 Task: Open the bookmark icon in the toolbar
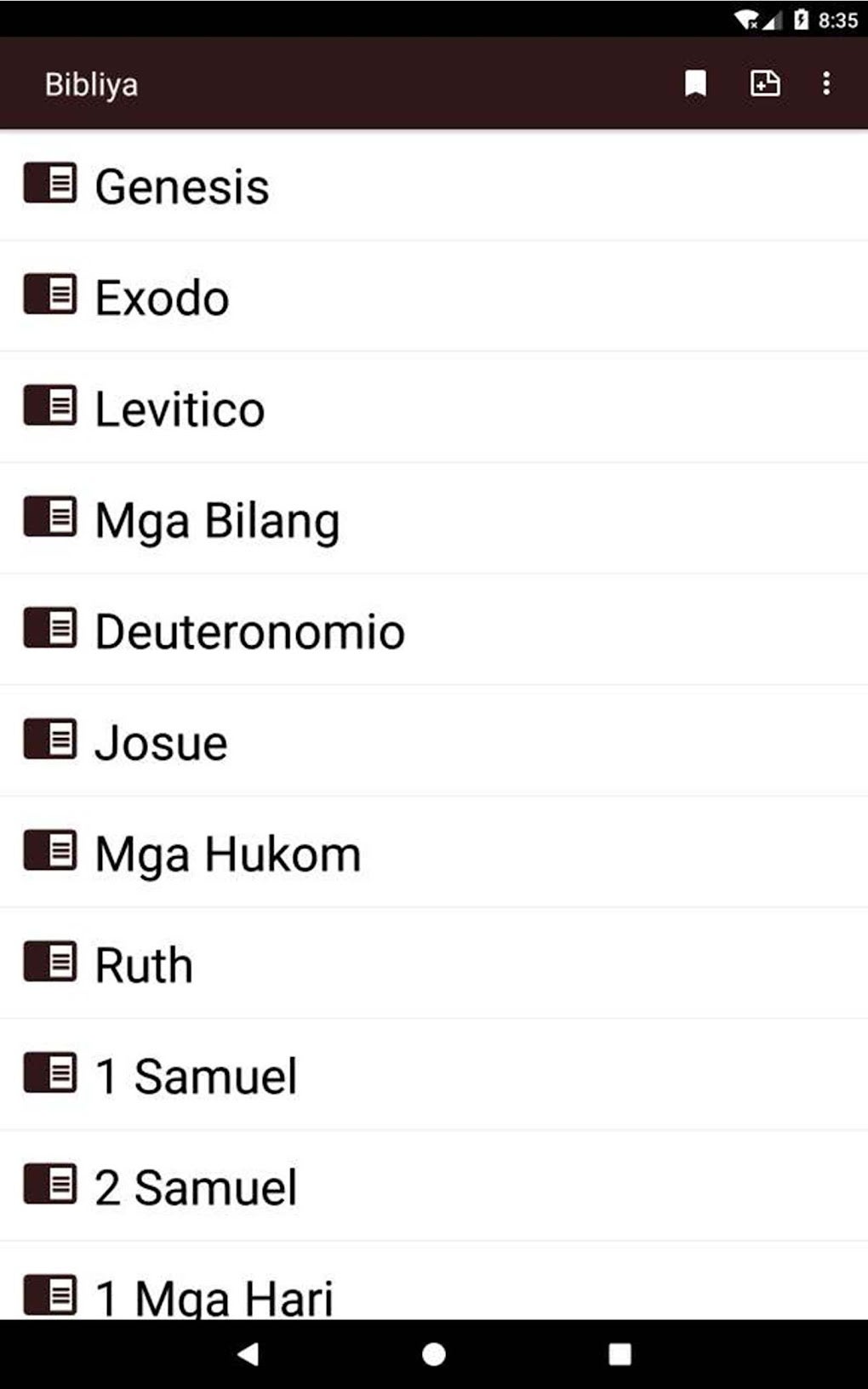pyautogui.click(x=694, y=83)
